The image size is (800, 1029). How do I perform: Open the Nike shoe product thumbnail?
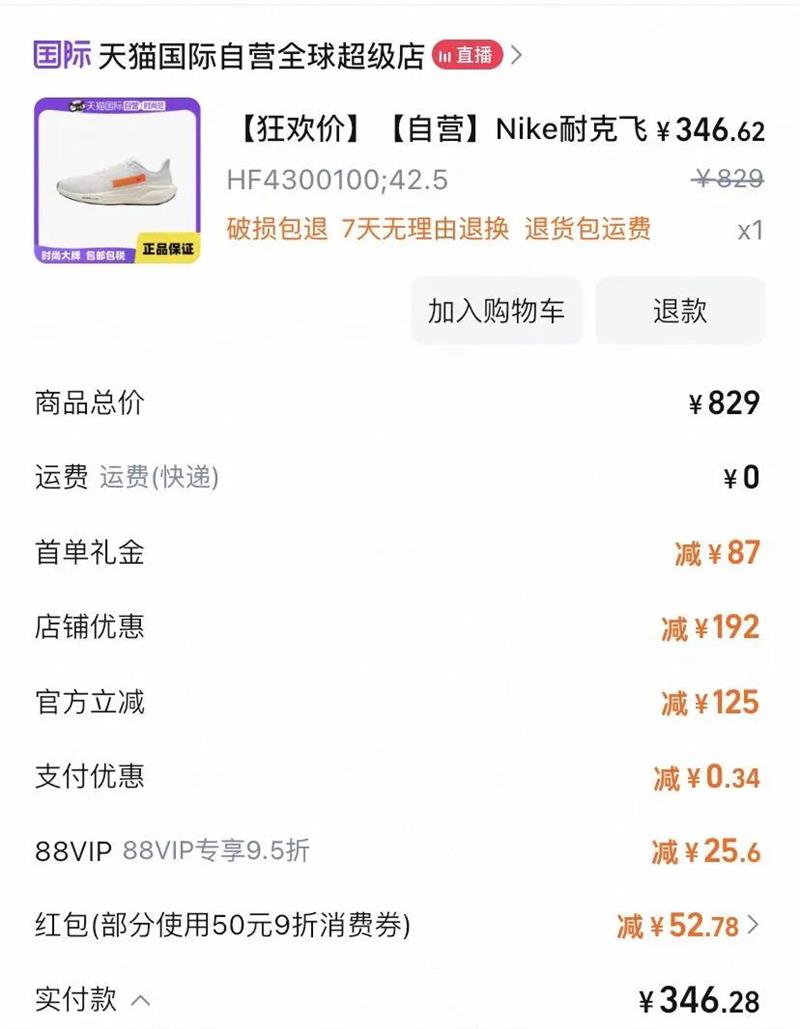point(117,180)
